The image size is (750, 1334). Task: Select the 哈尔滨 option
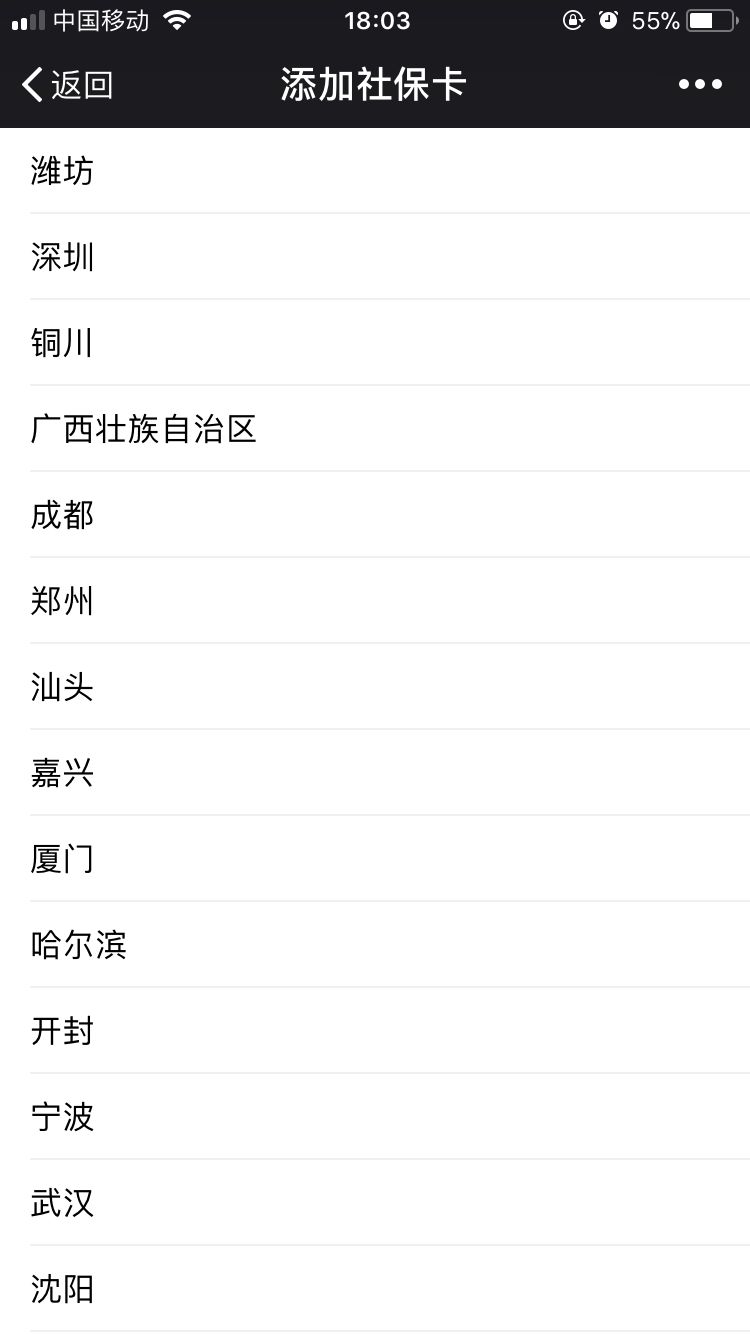[x=79, y=945]
